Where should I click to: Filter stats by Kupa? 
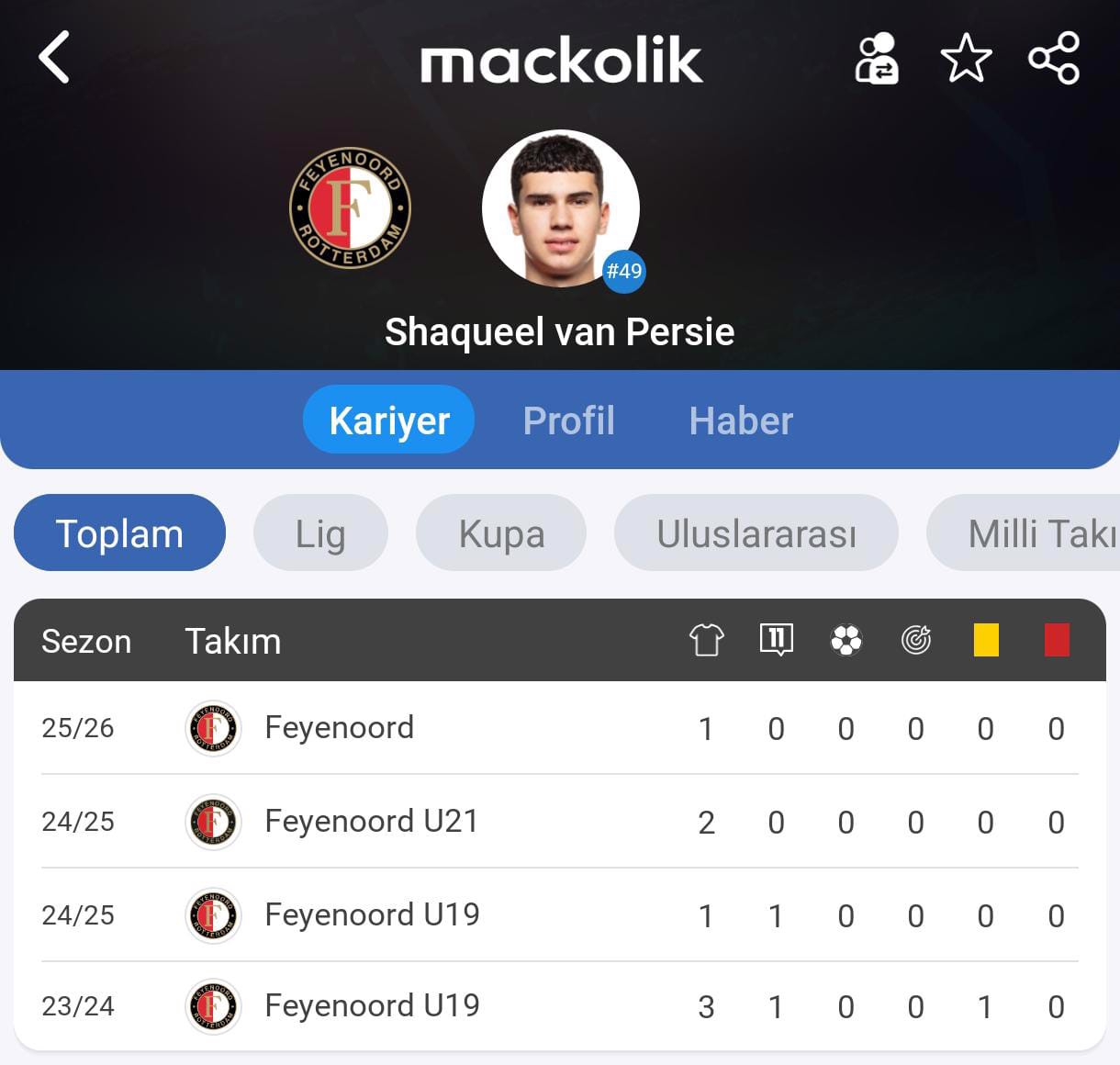point(501,533)
